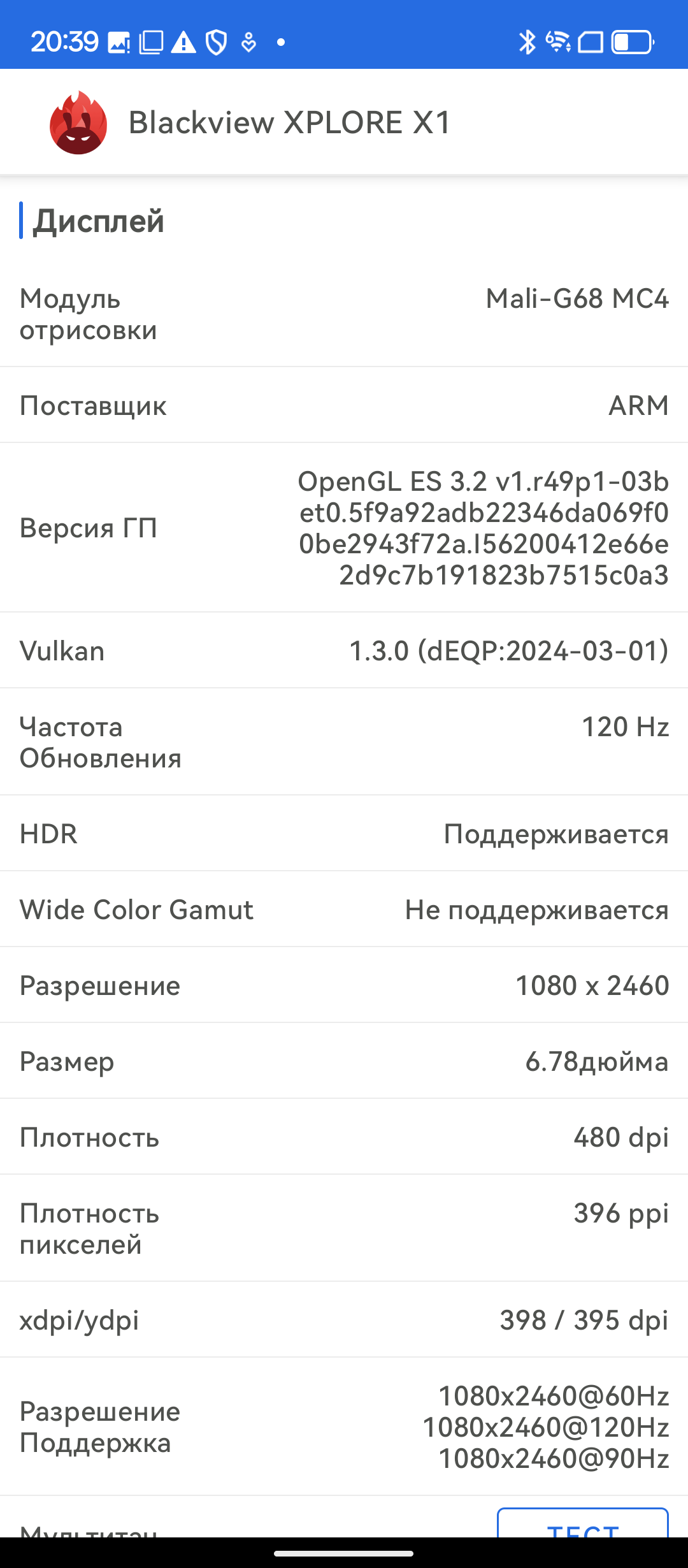Start the multitouch ТЕСТ button

pyautogui.click(x=582, y=1523)
